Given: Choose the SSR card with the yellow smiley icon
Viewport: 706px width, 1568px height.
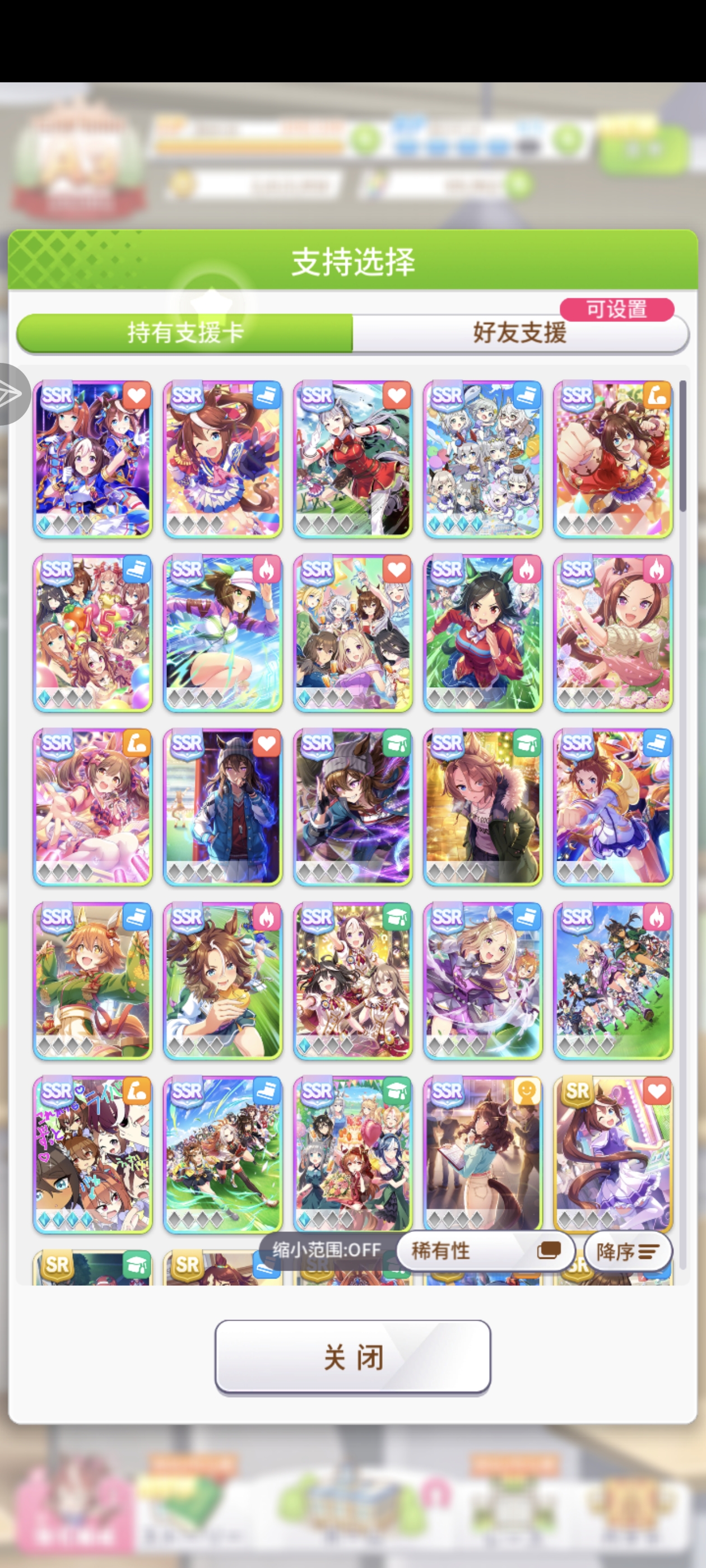Looking at the screenshot, I should point(482,1154).
